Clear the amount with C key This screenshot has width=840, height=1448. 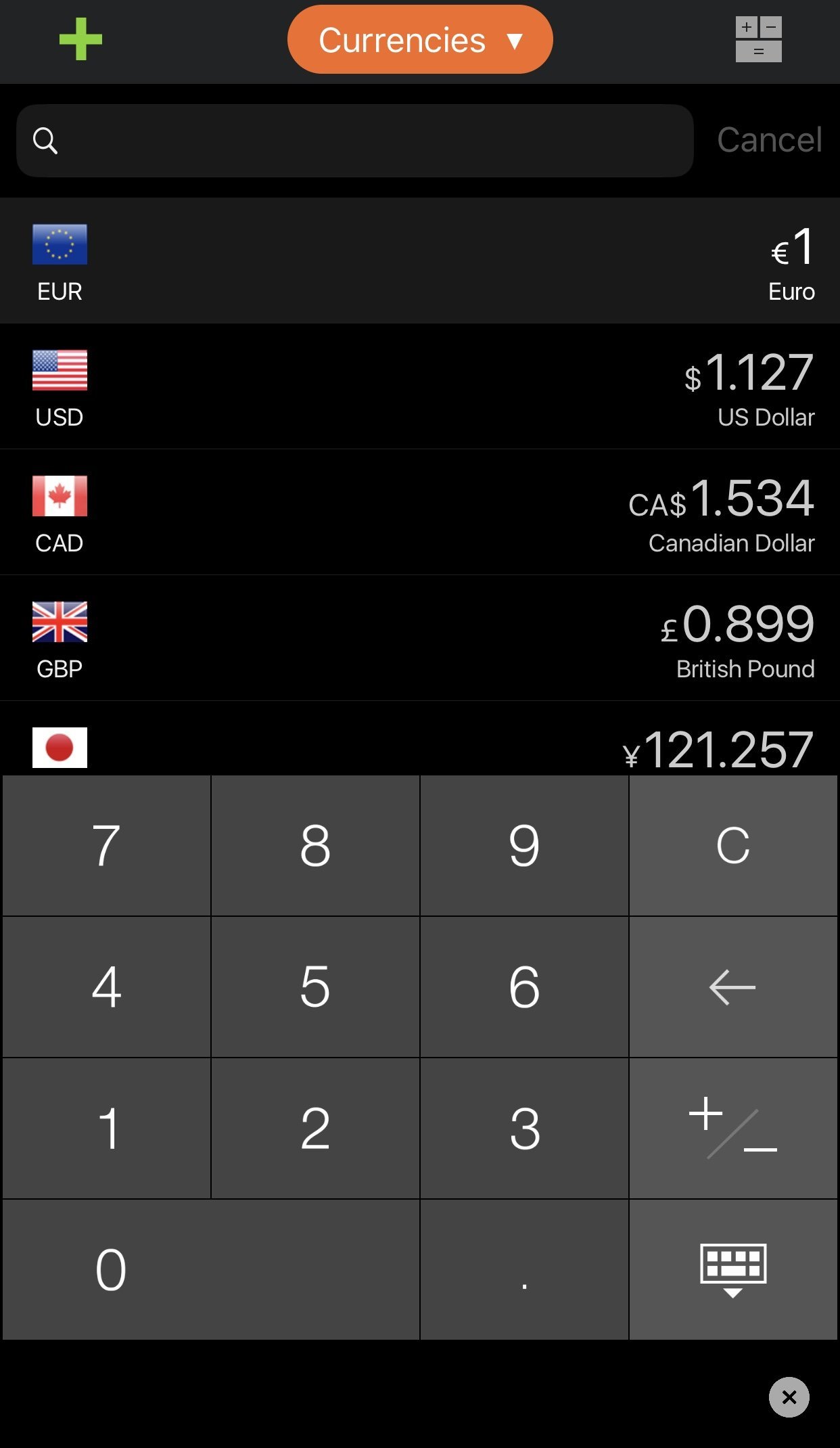[733, 846]
